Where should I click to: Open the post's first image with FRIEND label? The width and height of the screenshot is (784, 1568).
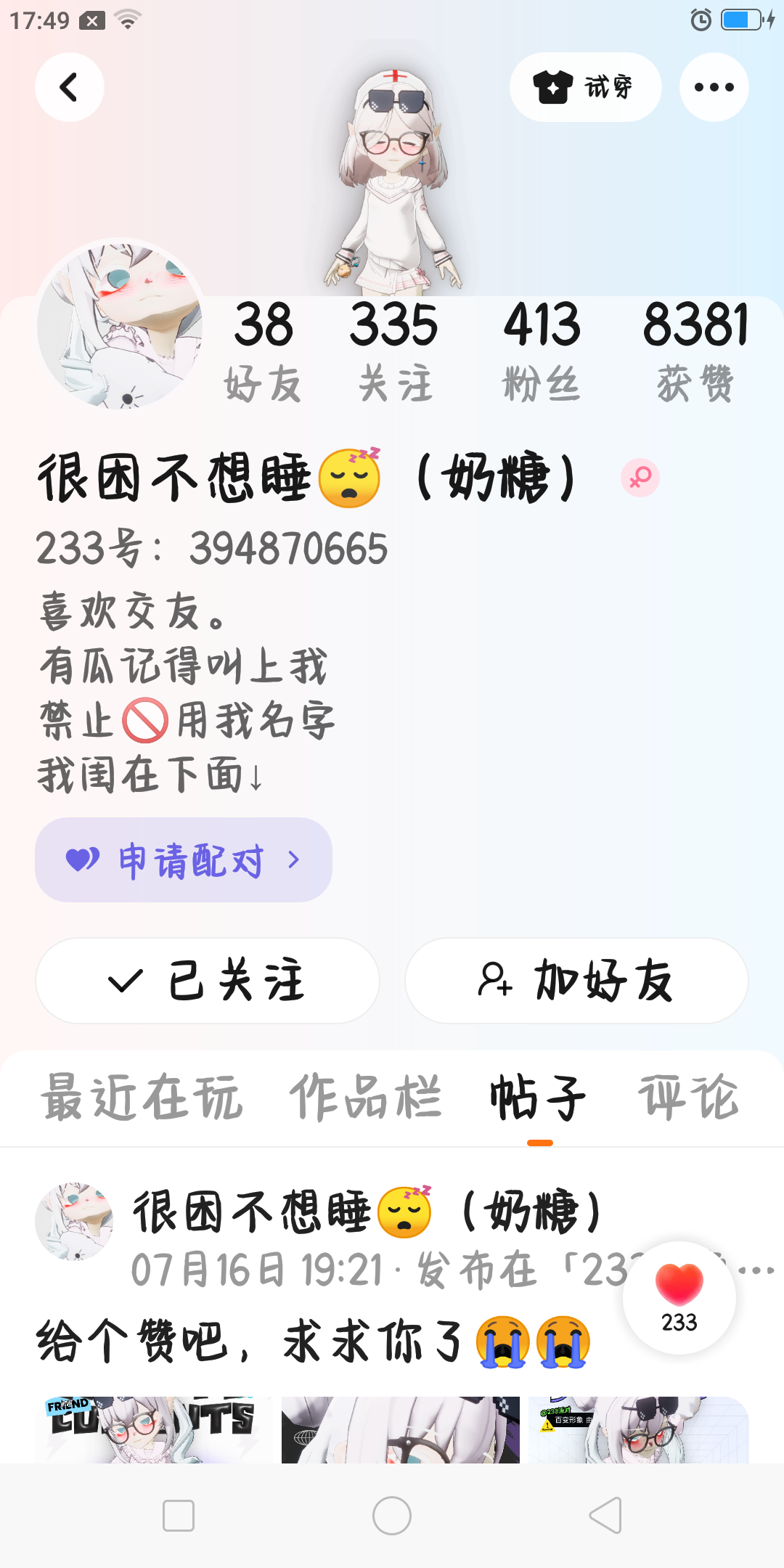(x=154, y=1429)
